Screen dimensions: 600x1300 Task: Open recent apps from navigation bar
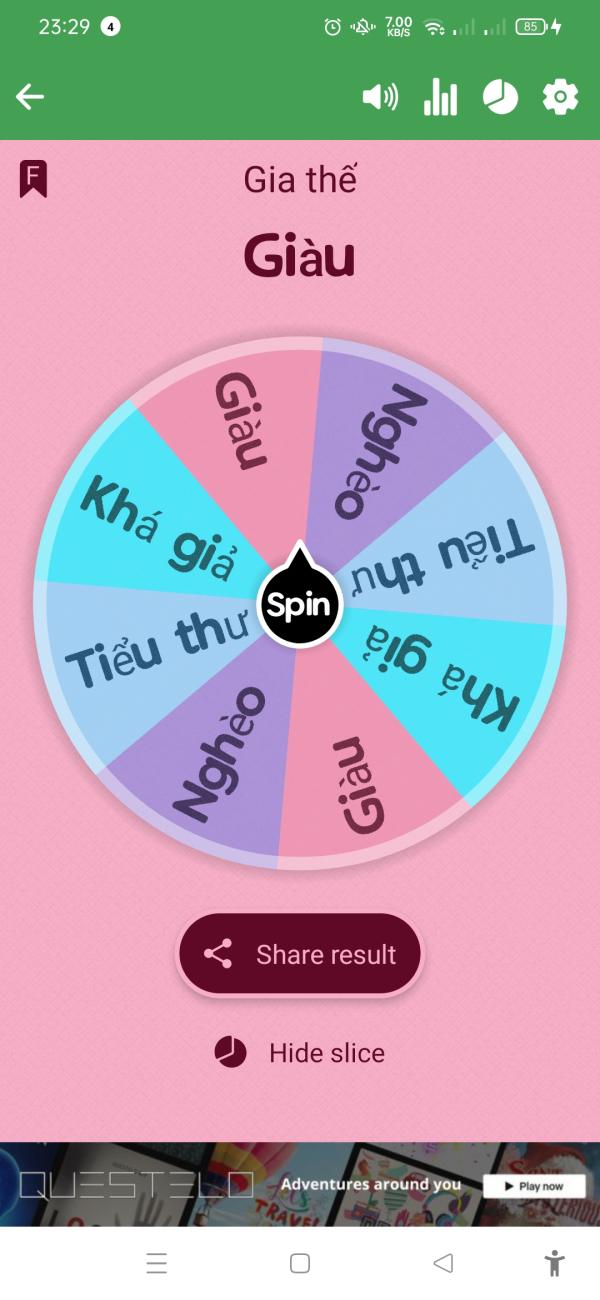(x=157, y=1263)
